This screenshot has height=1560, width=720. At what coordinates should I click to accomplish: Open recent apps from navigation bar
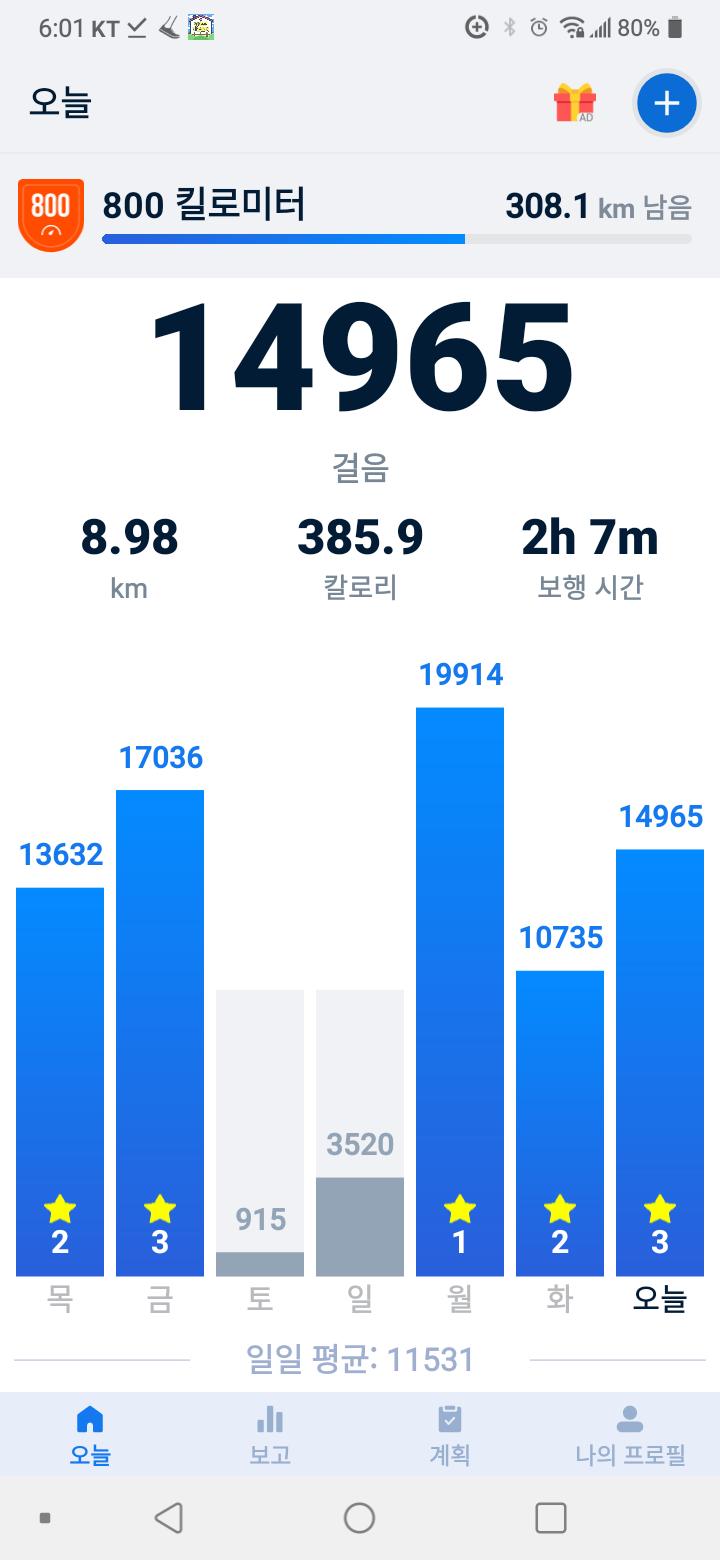tap(550, 1518)
